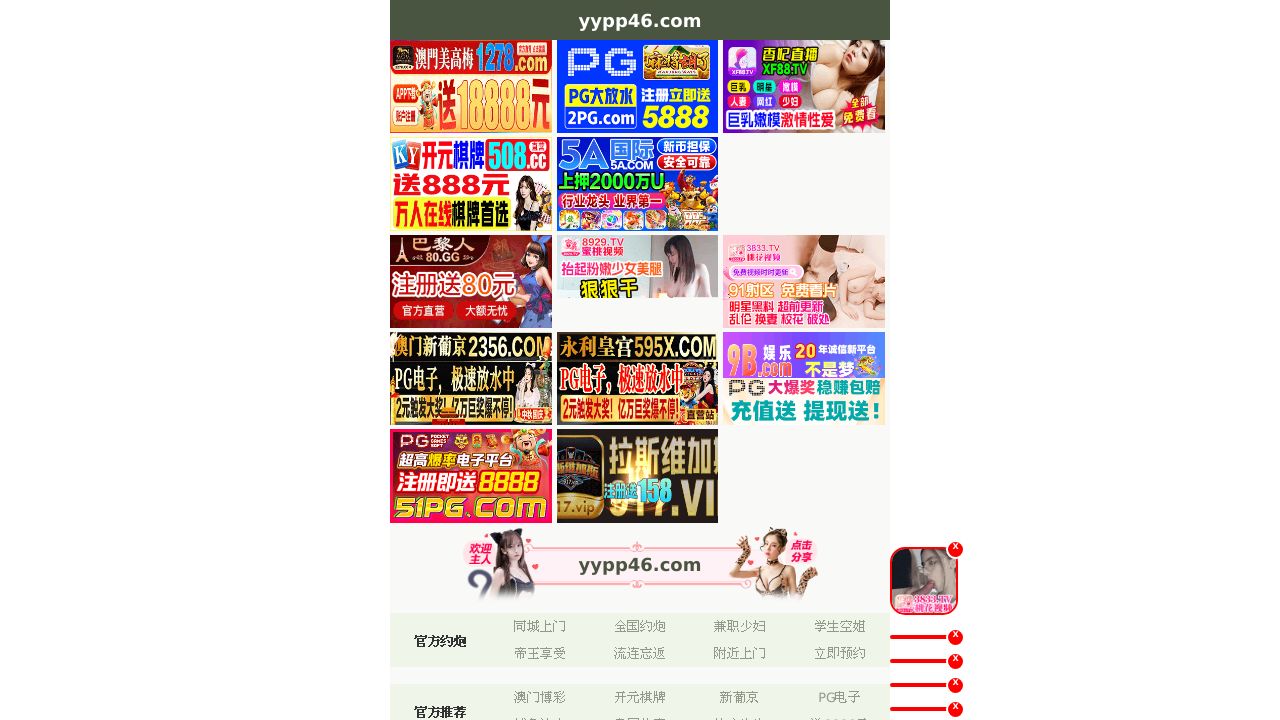Open the 5A.com banner ad
The width and height of the screenshot is (1280, 720).
[x=637, y=184]
